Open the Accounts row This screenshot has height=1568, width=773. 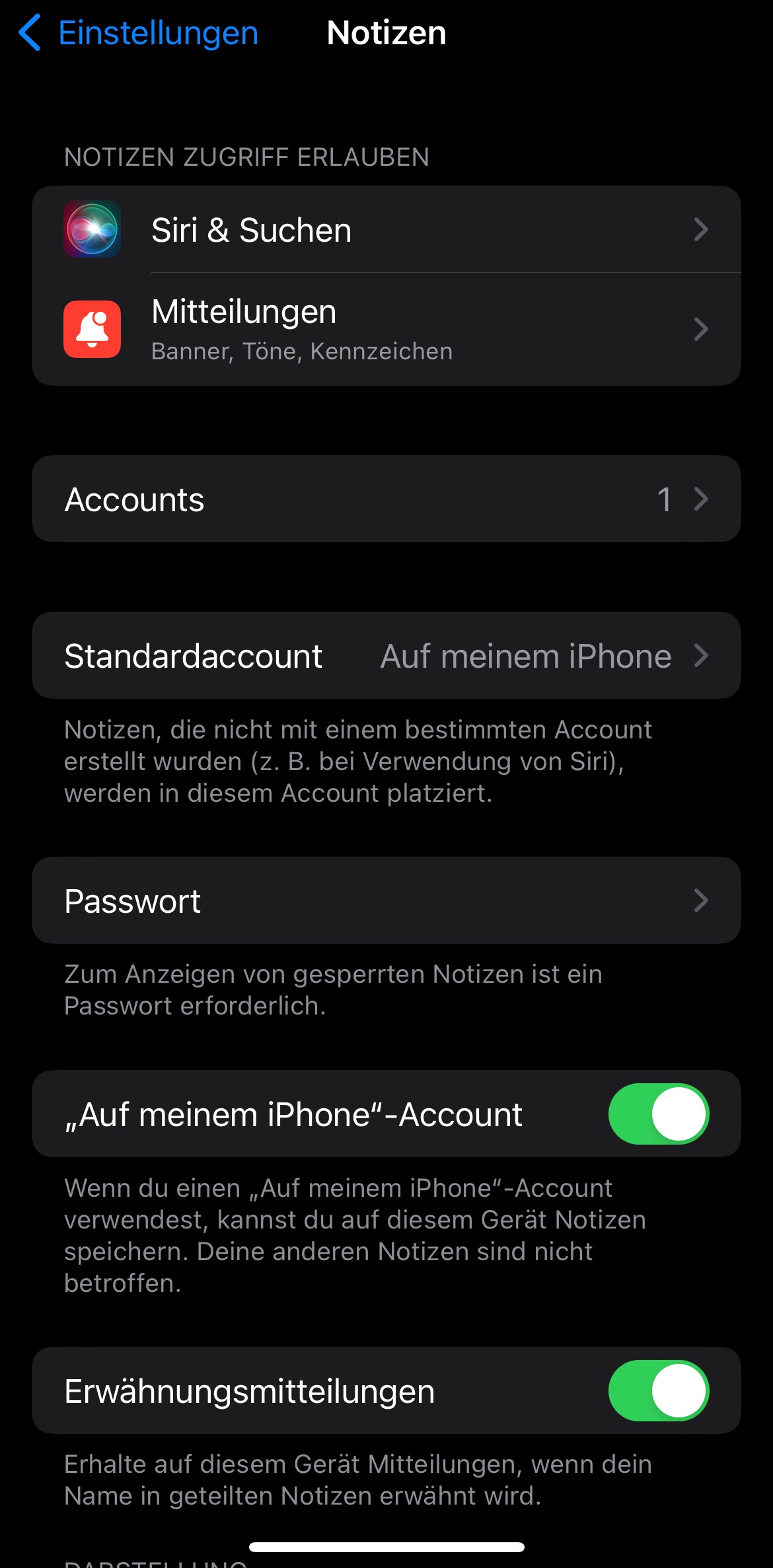[386, 499]
